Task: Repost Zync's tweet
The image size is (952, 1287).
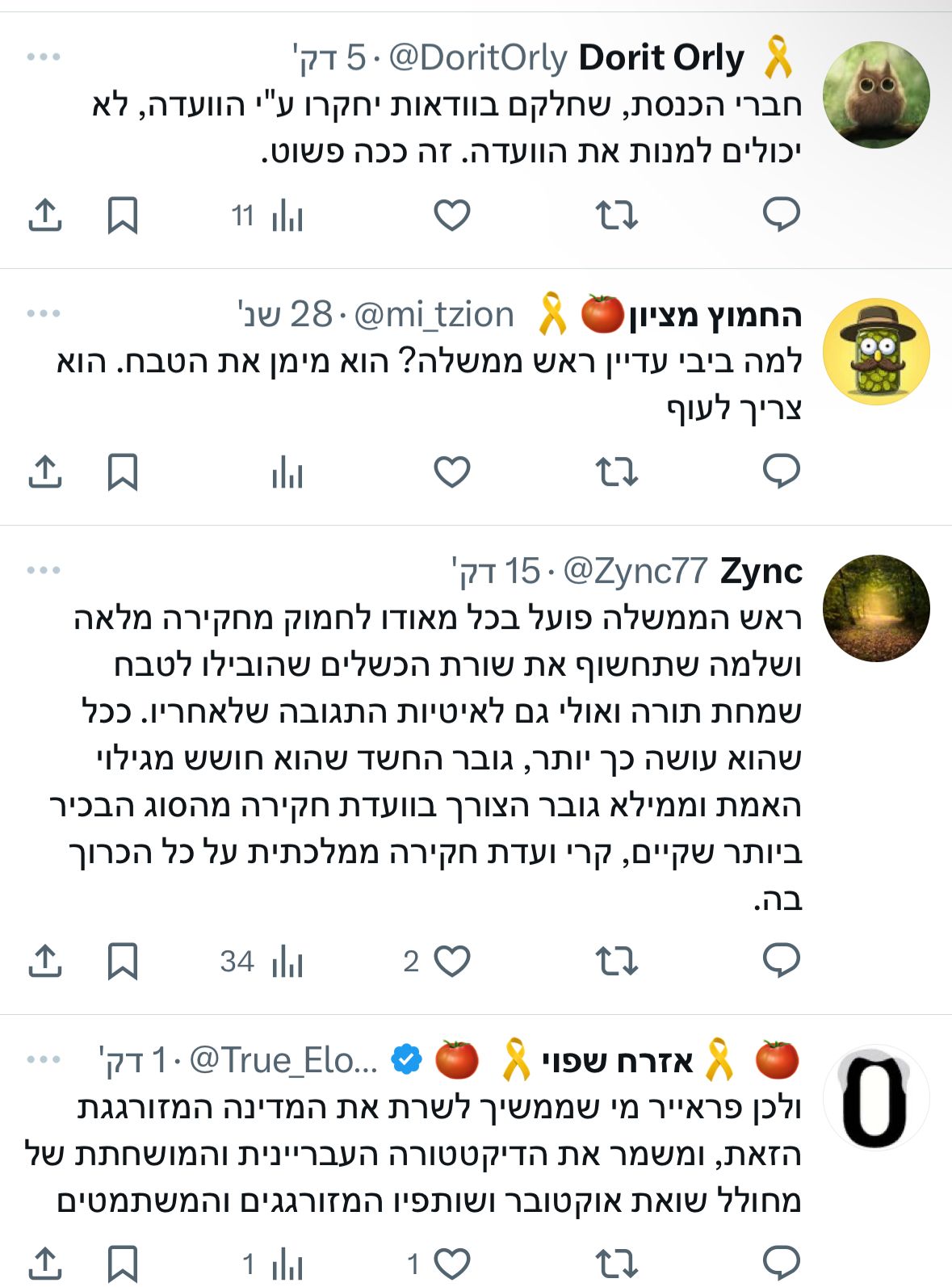Action: pos(616,962)
